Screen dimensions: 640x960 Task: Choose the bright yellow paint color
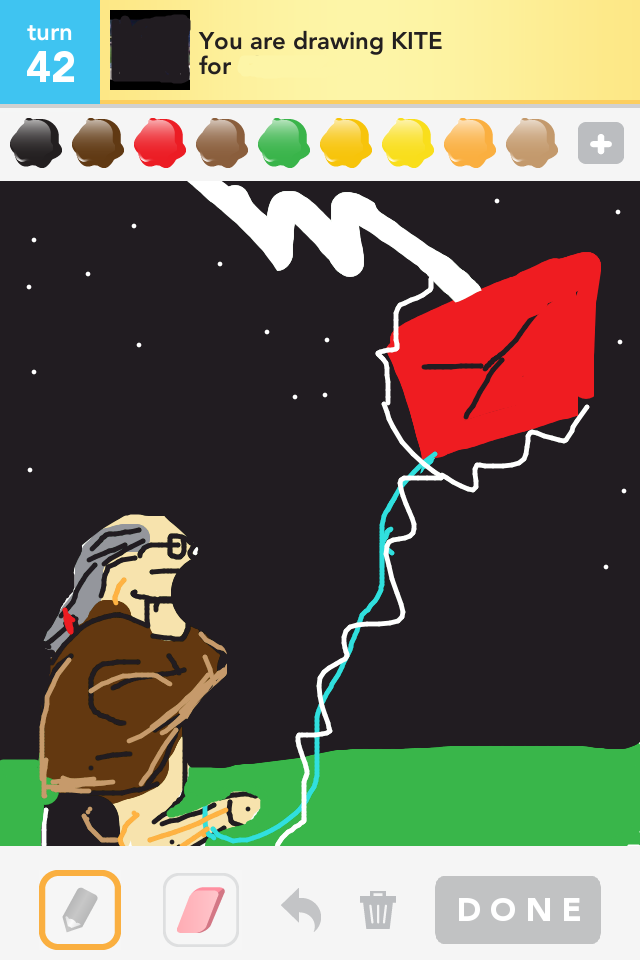[408, 143]
